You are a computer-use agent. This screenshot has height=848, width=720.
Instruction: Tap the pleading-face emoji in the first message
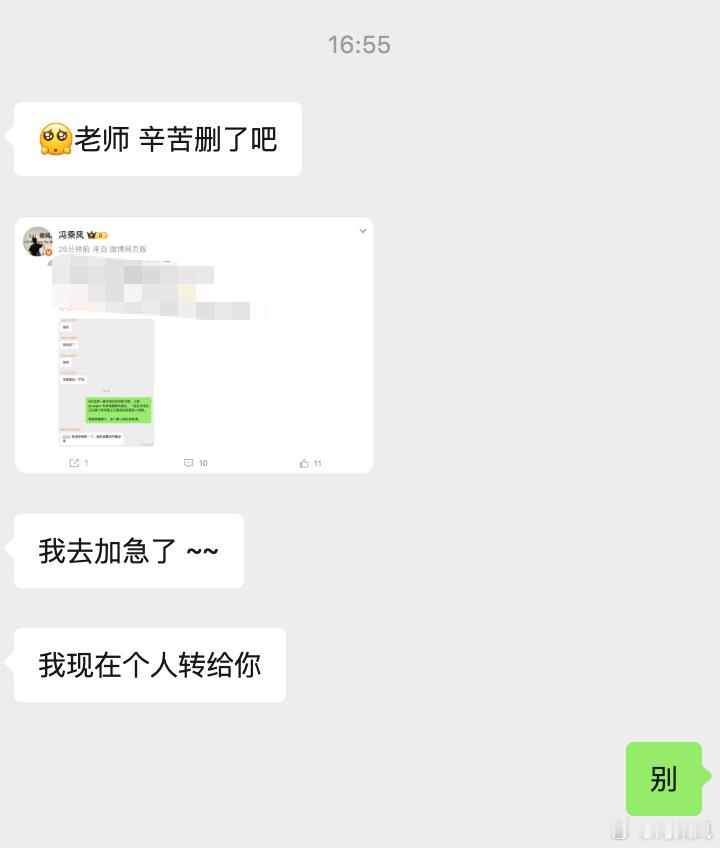click(57, 139)
